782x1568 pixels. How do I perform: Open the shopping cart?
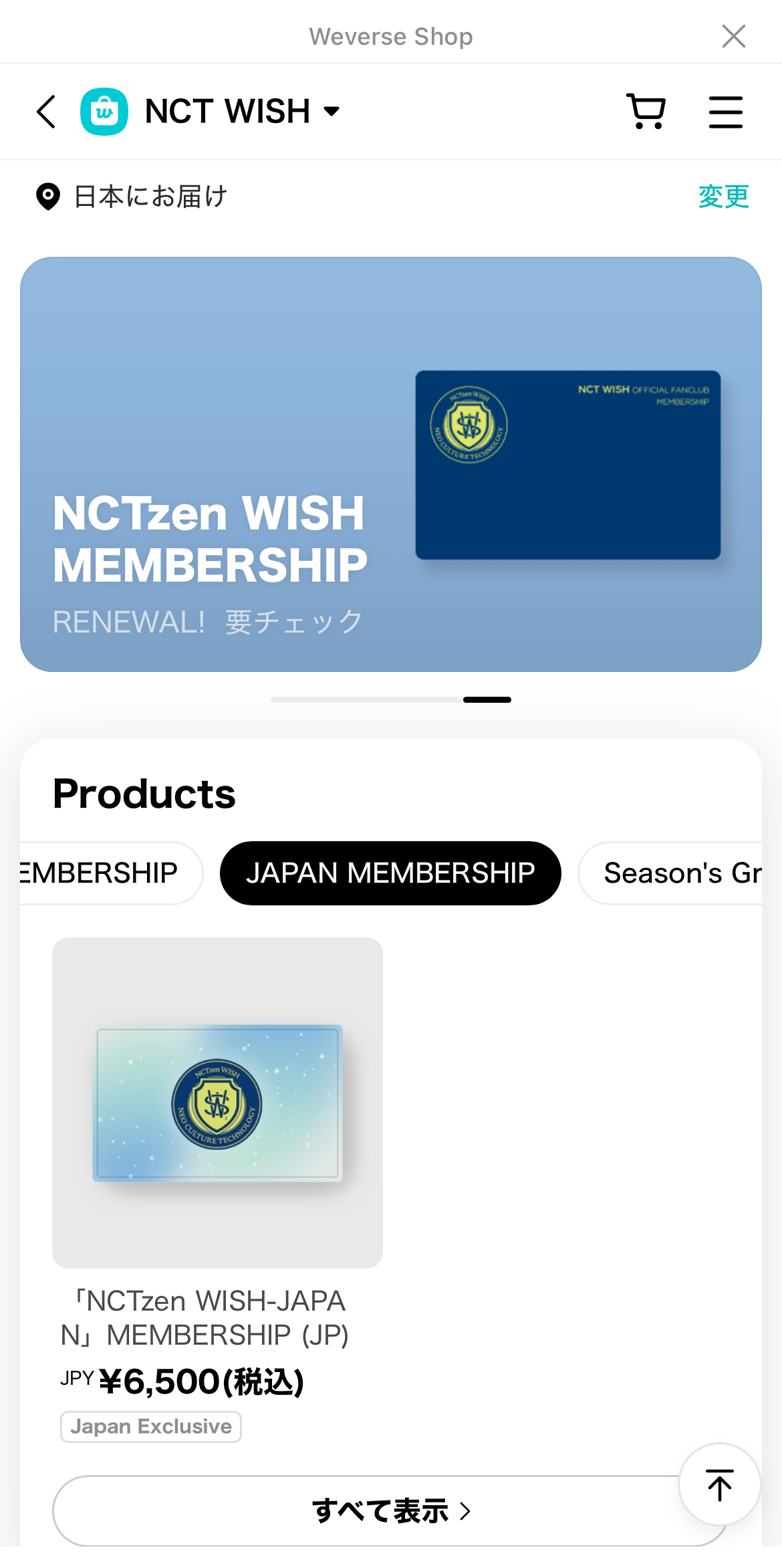[646, 111]
